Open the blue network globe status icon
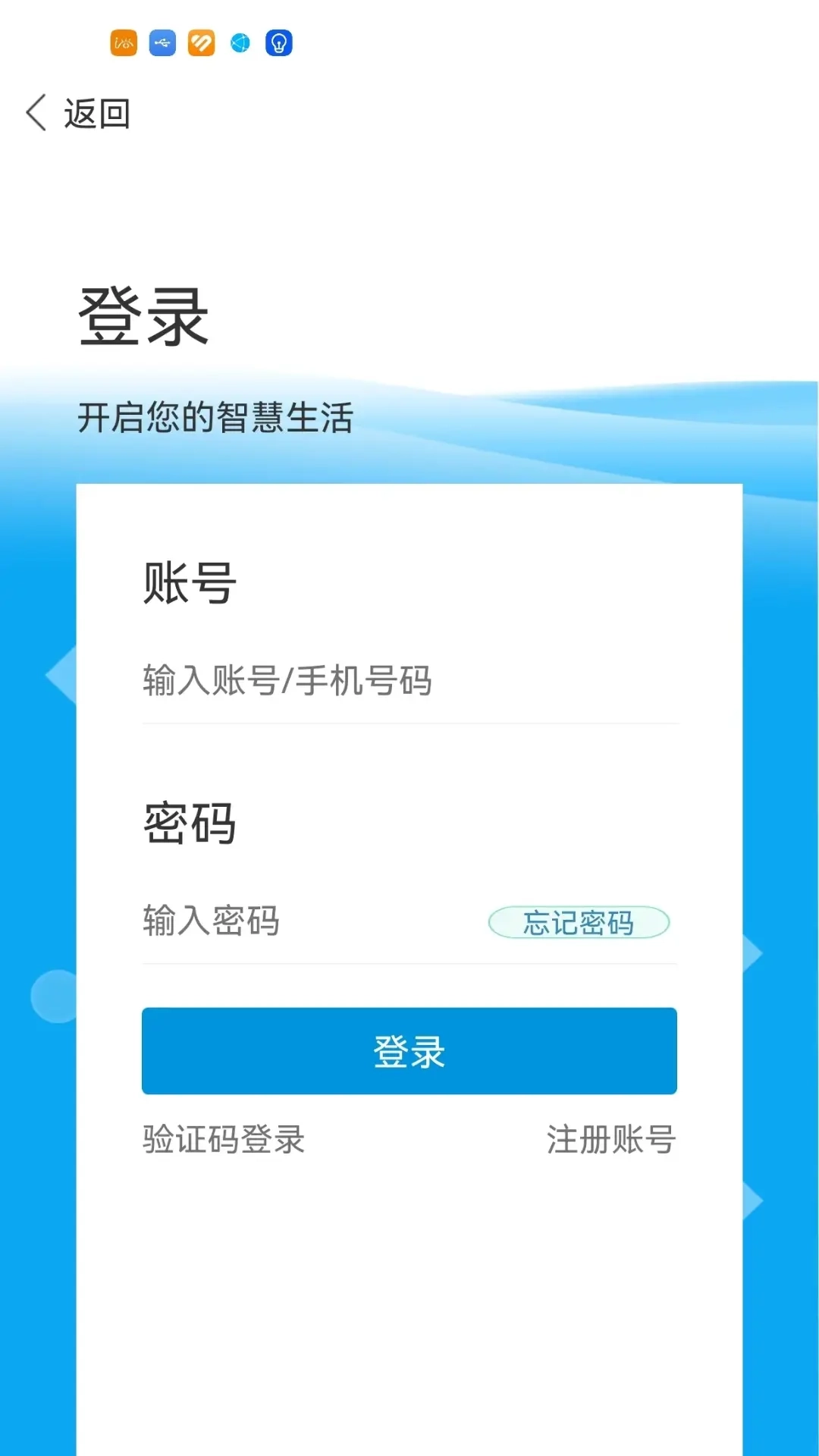The width and height of the screenshot is (819, 1456). (x=240, y=42)
